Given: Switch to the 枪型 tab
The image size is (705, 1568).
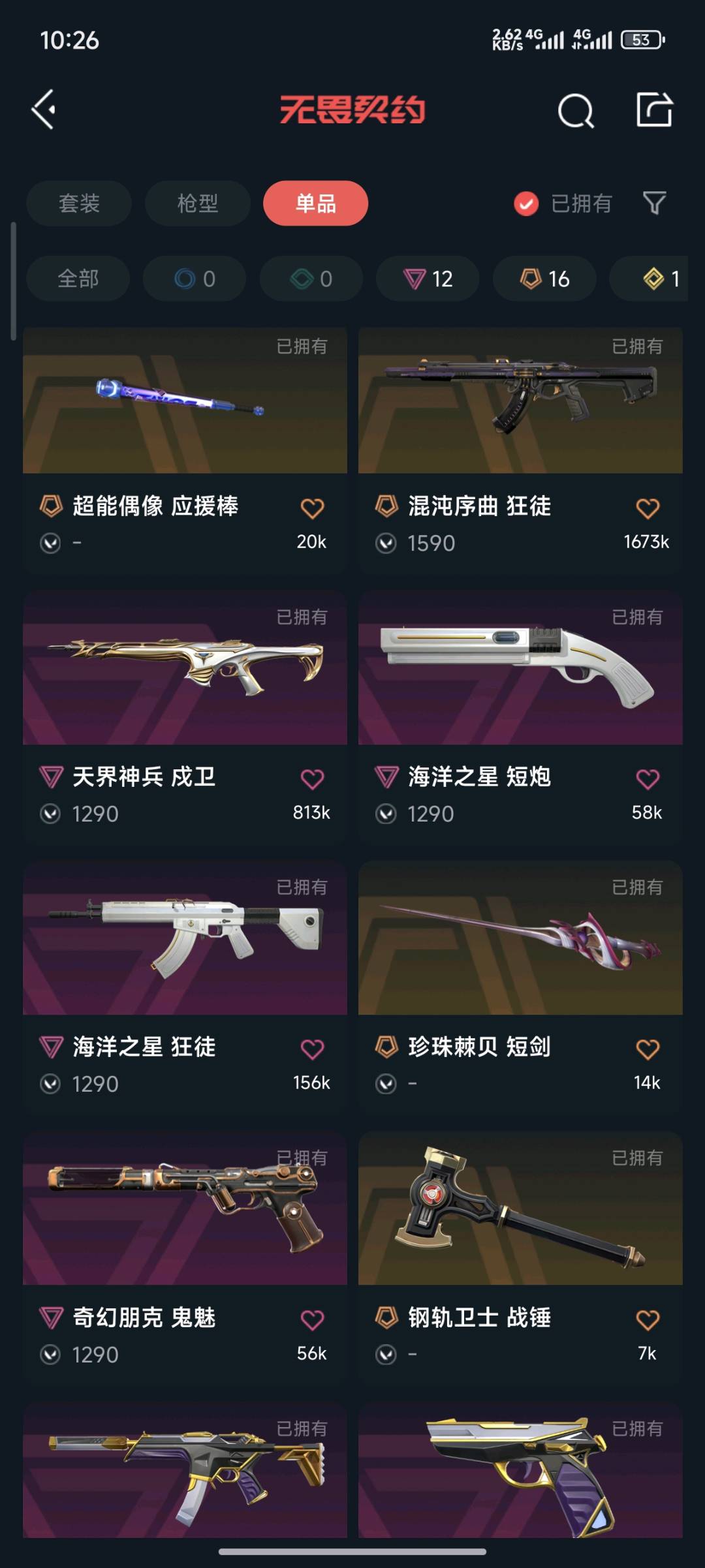Looking at the screenshot, I should click(197, 203).
